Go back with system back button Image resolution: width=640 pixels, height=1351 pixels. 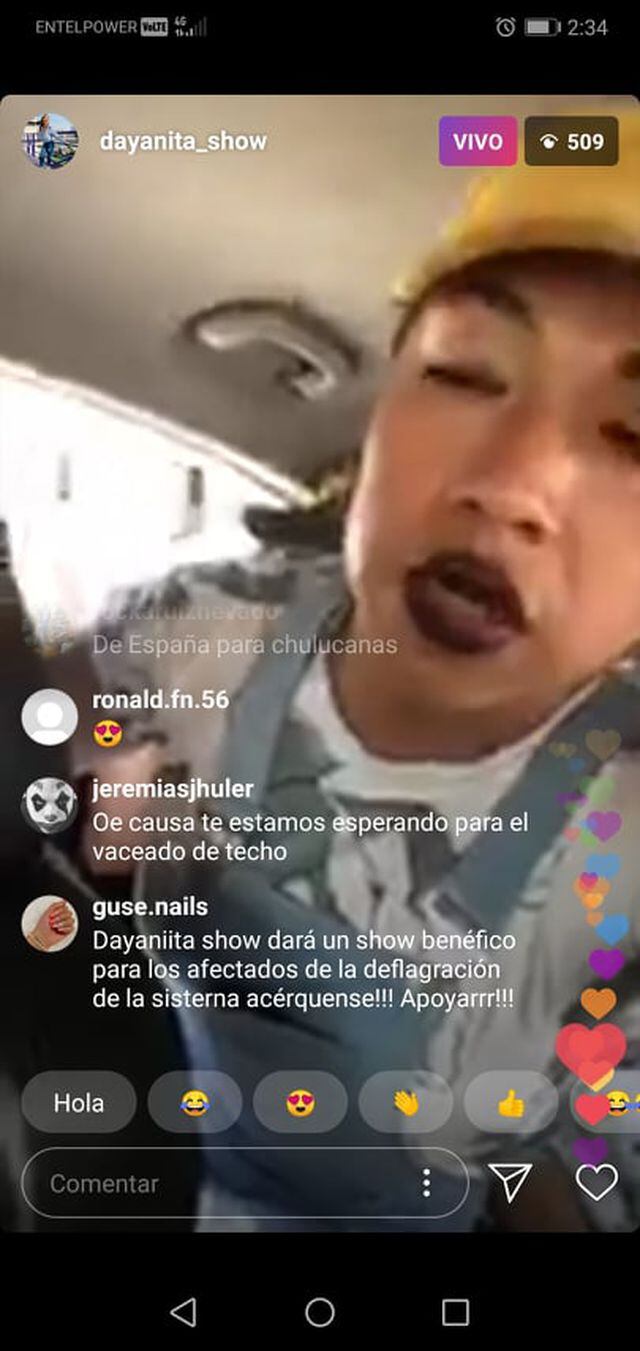[183, 1312]
